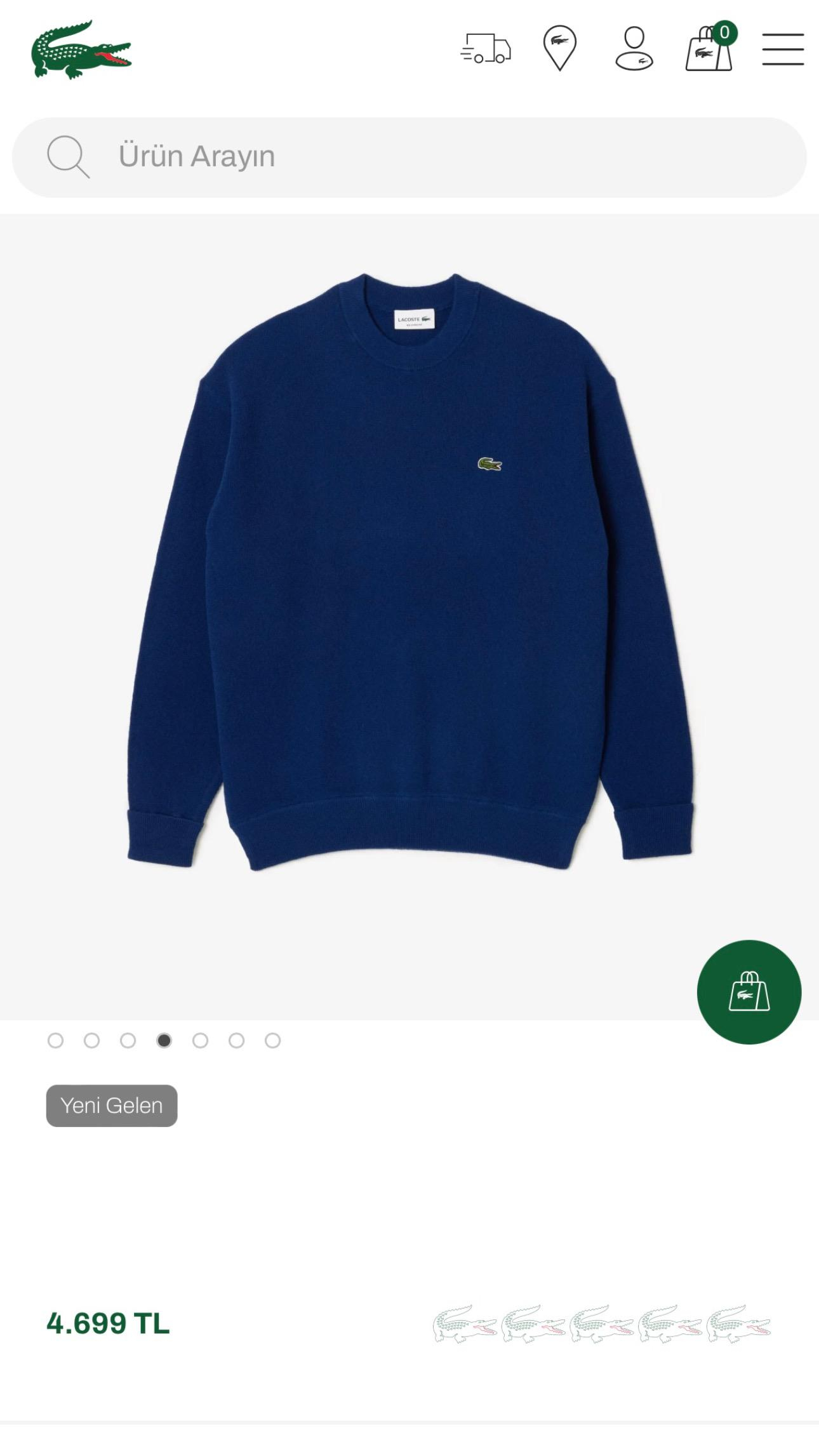
Task: Open the account profile icon
Action: 634,48
